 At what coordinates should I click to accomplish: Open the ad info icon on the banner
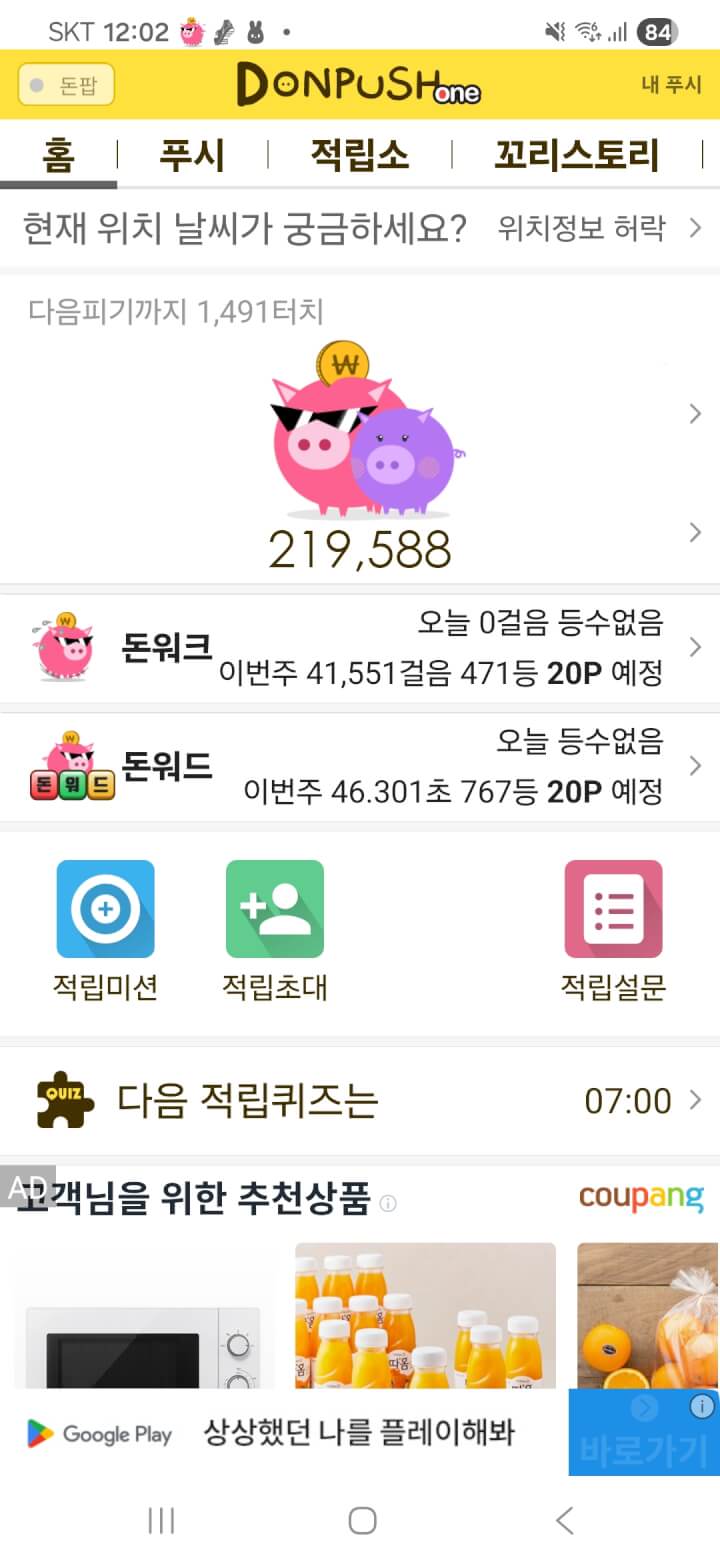(x=703, y=1406)
